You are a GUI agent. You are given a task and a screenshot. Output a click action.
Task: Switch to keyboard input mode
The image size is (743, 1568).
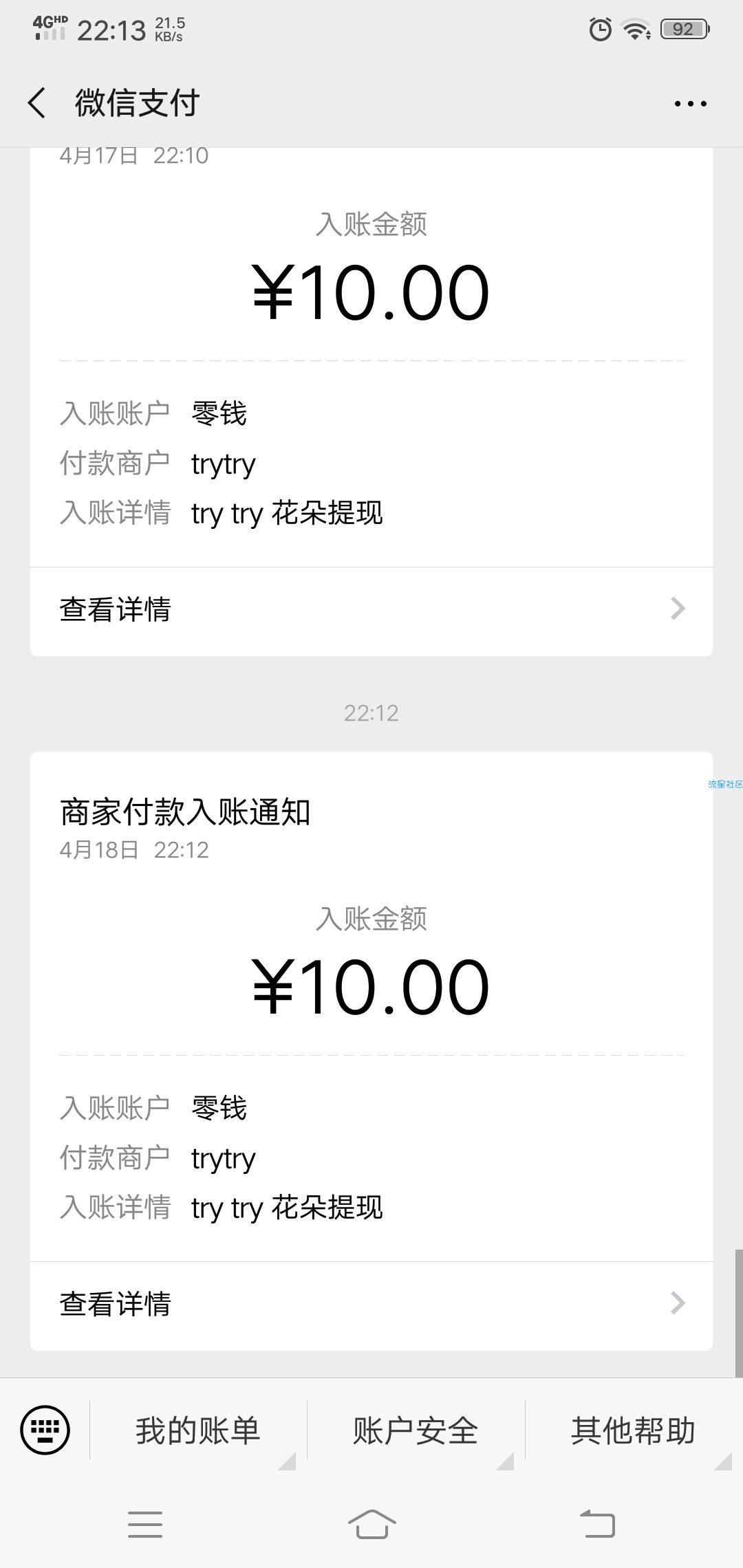click(x=45, y=1430)
